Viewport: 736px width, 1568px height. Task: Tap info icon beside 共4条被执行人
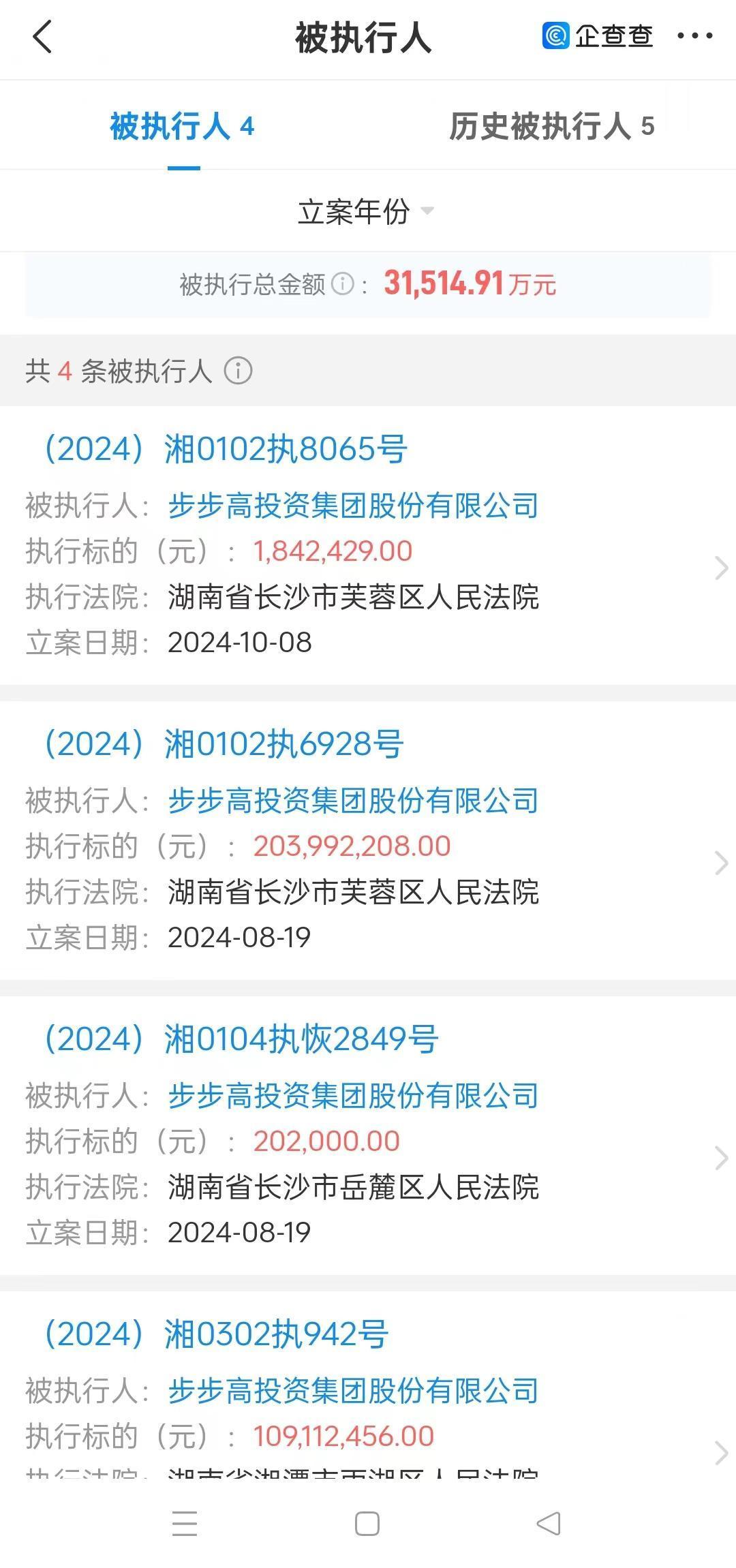coord(239,371)
